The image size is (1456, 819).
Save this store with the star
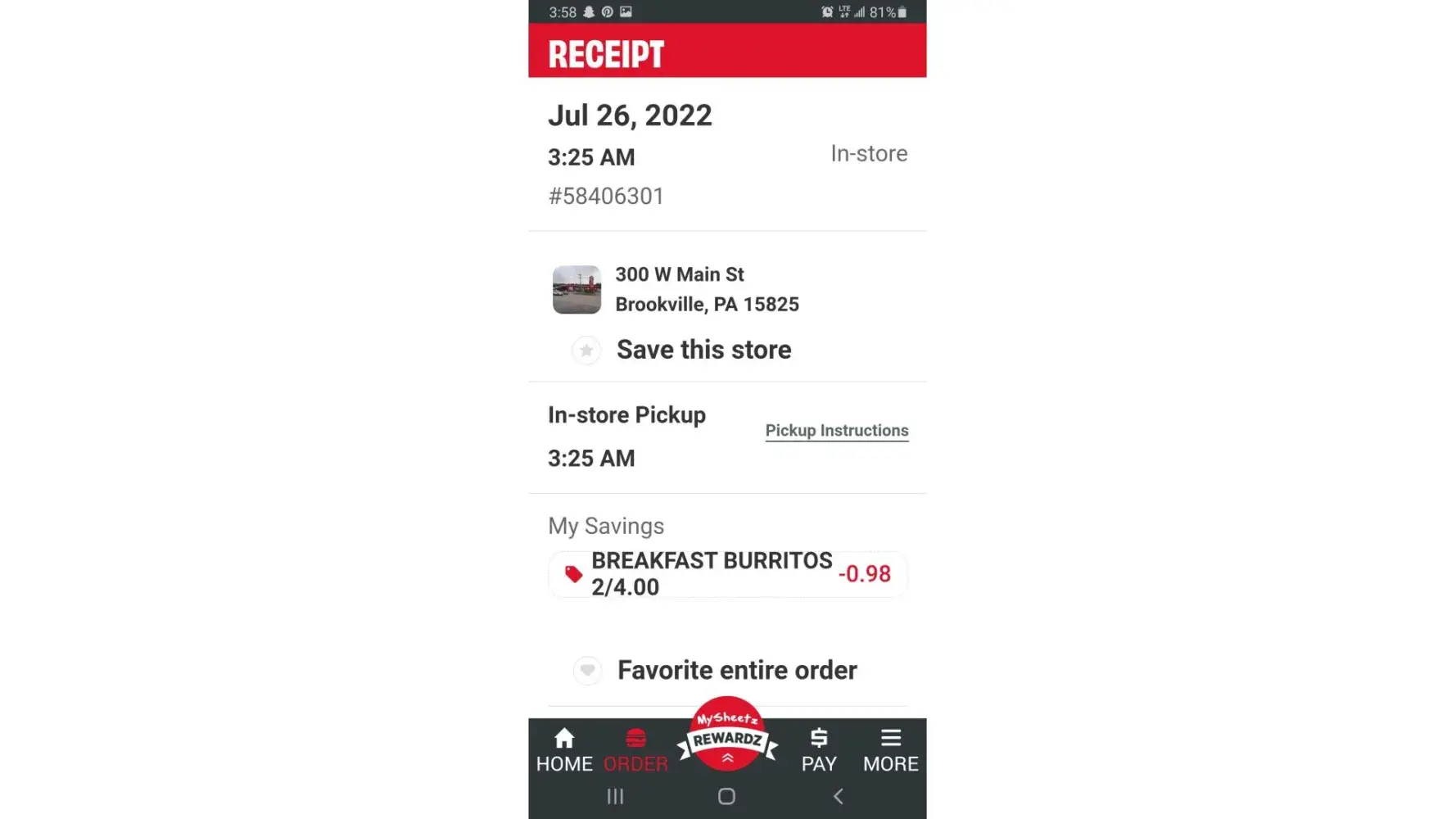coord(586,351)
